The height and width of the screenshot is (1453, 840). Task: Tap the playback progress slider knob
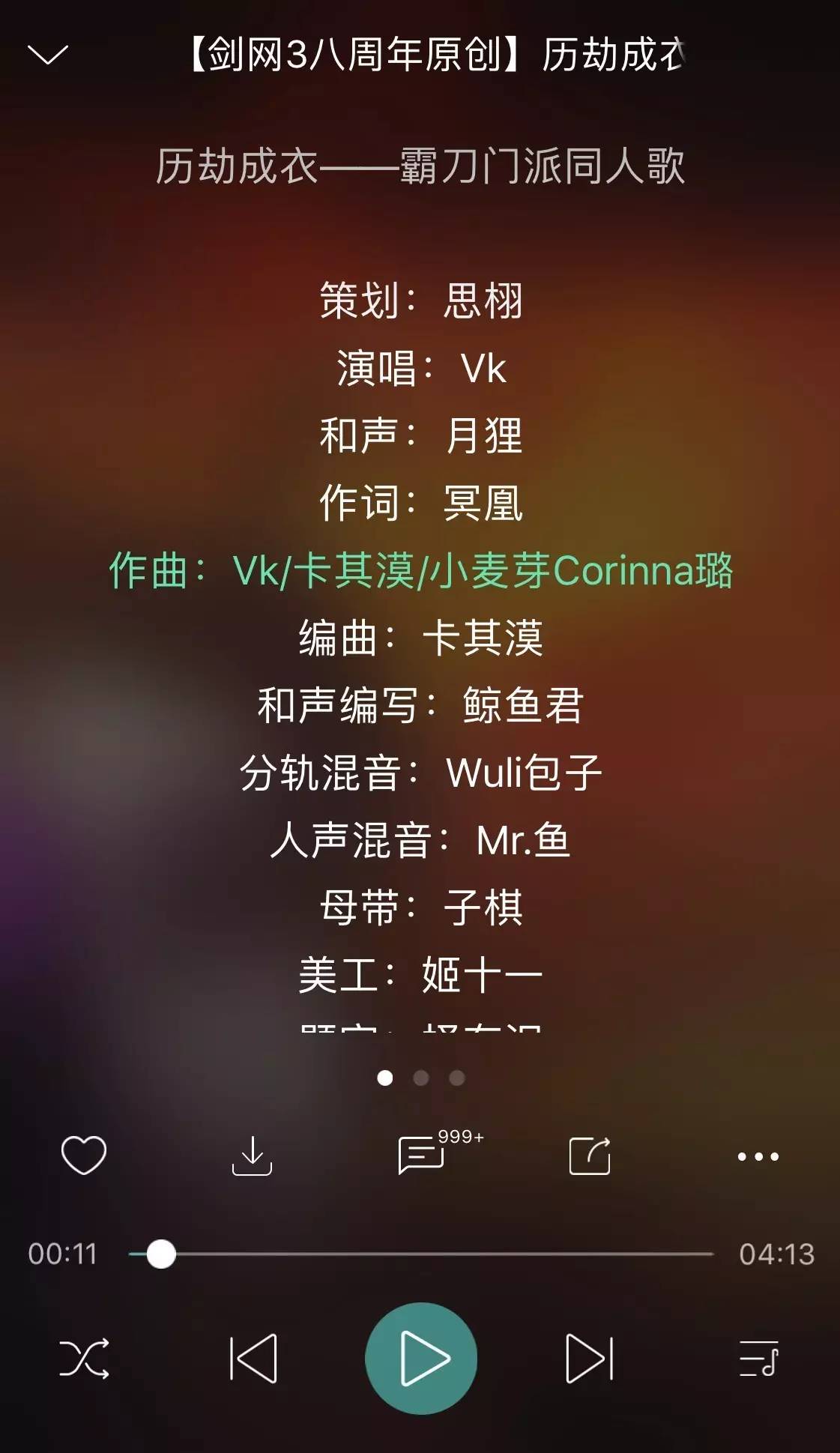[161, 1254]
